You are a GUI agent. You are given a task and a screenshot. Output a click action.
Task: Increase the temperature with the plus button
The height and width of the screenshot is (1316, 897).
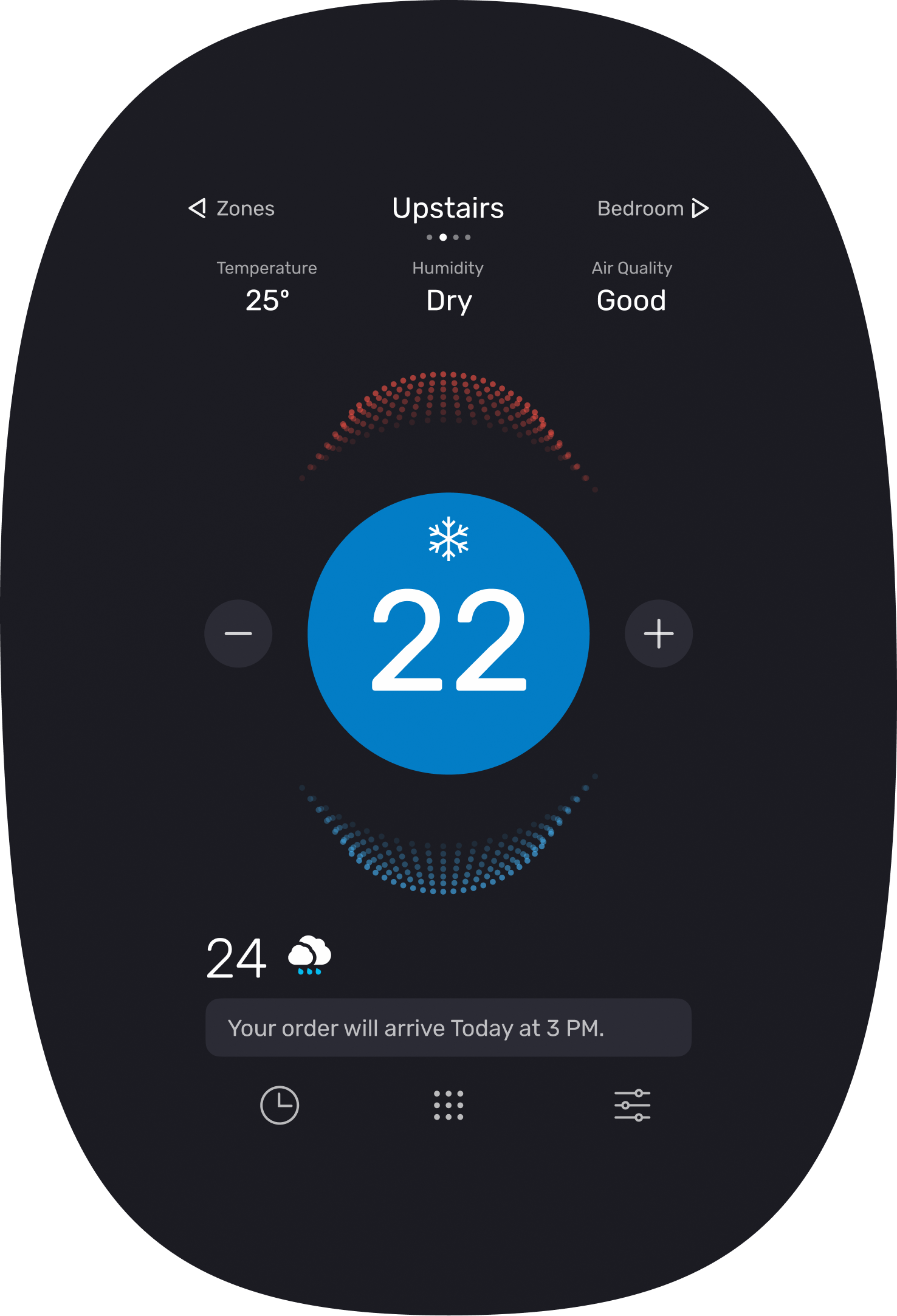pos(658,633)
